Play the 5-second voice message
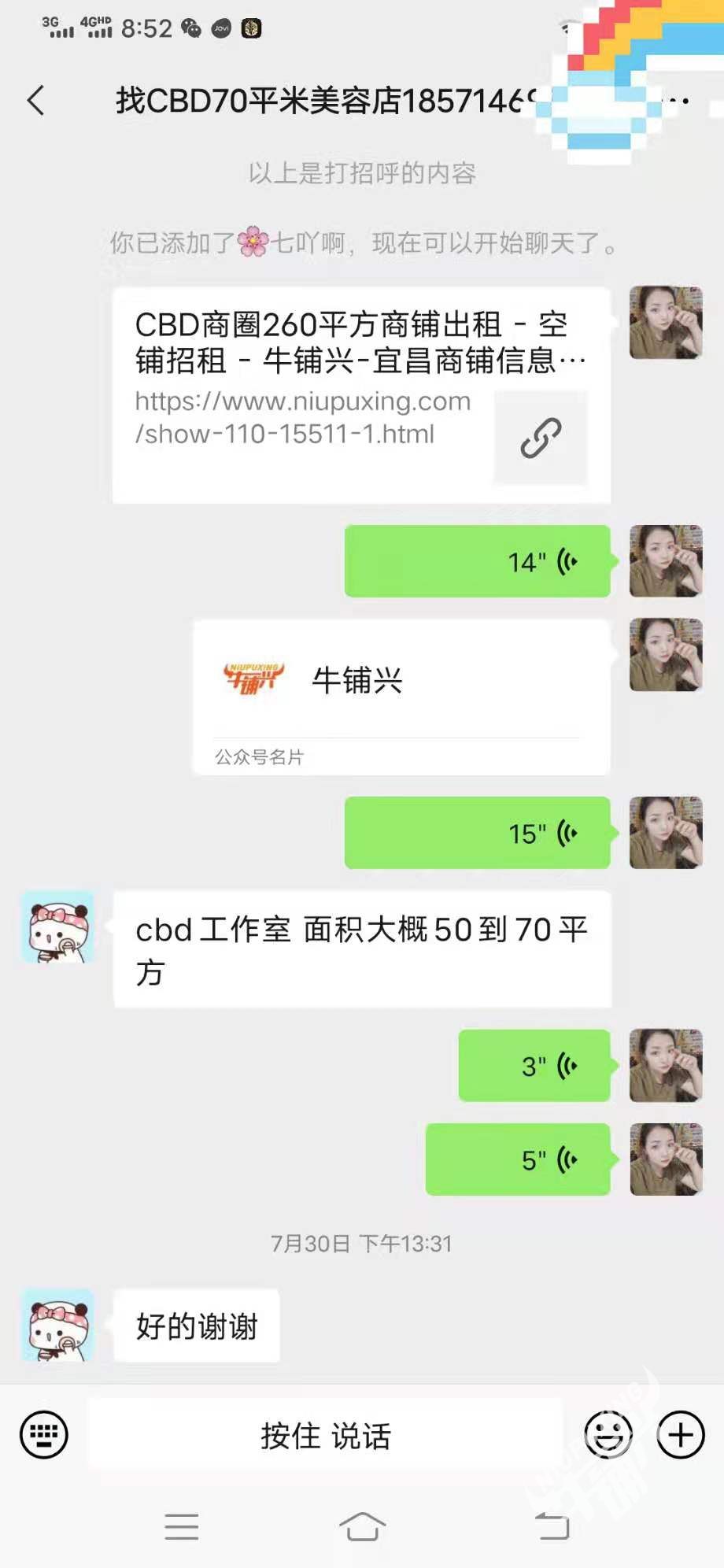 click(518, 1159)
